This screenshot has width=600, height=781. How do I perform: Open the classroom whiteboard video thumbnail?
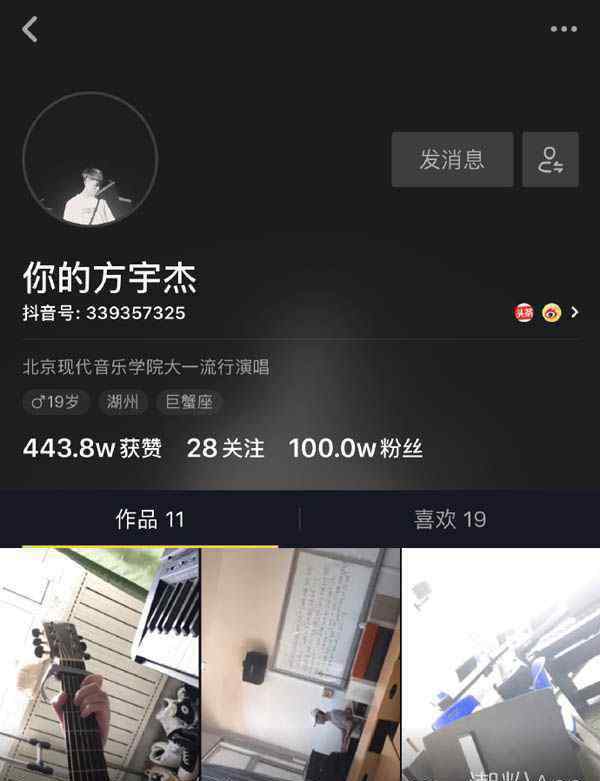point(300,665)
